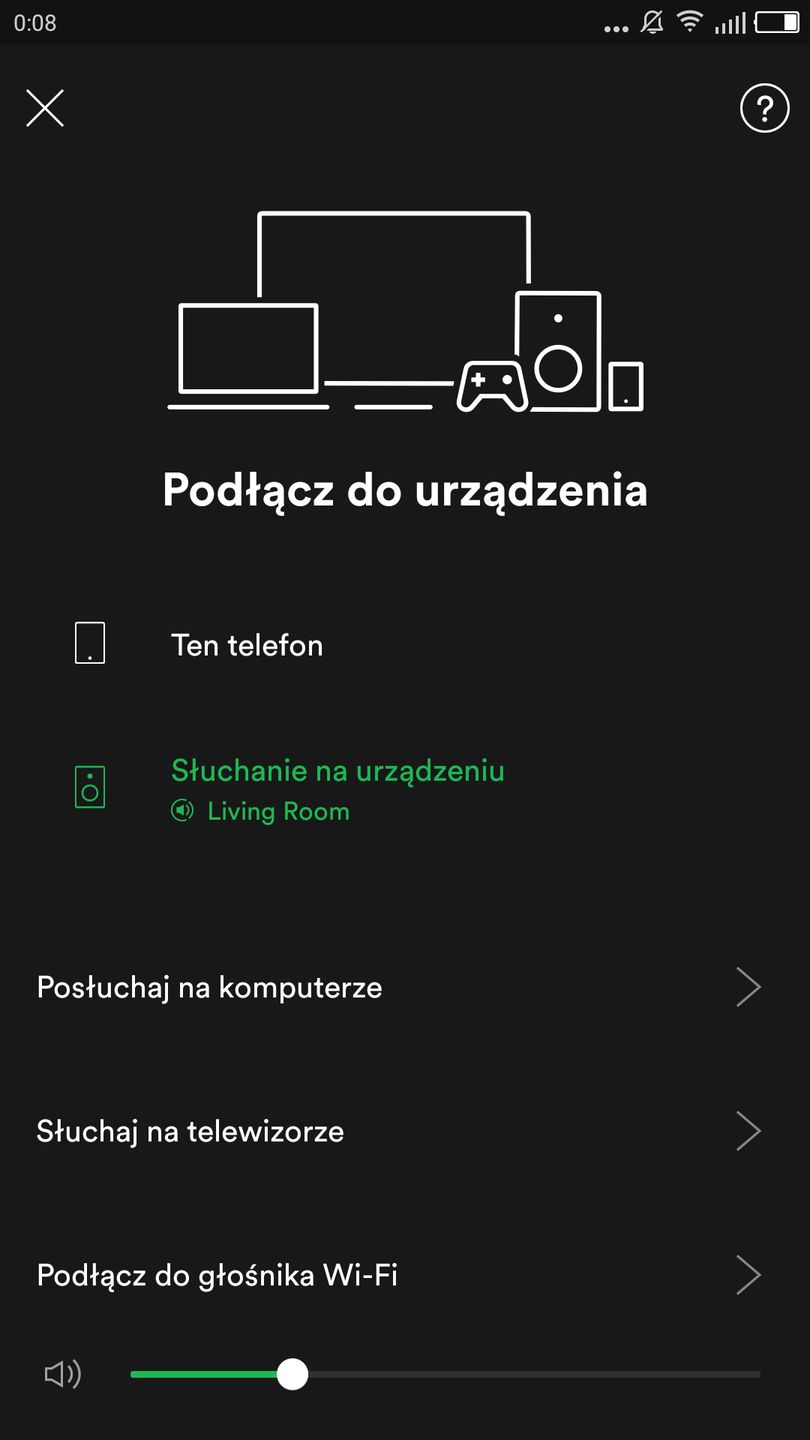Screen dimensions: 810x1440
Task: Open Słuchaj na telewizorze option
Action: 400,1131
